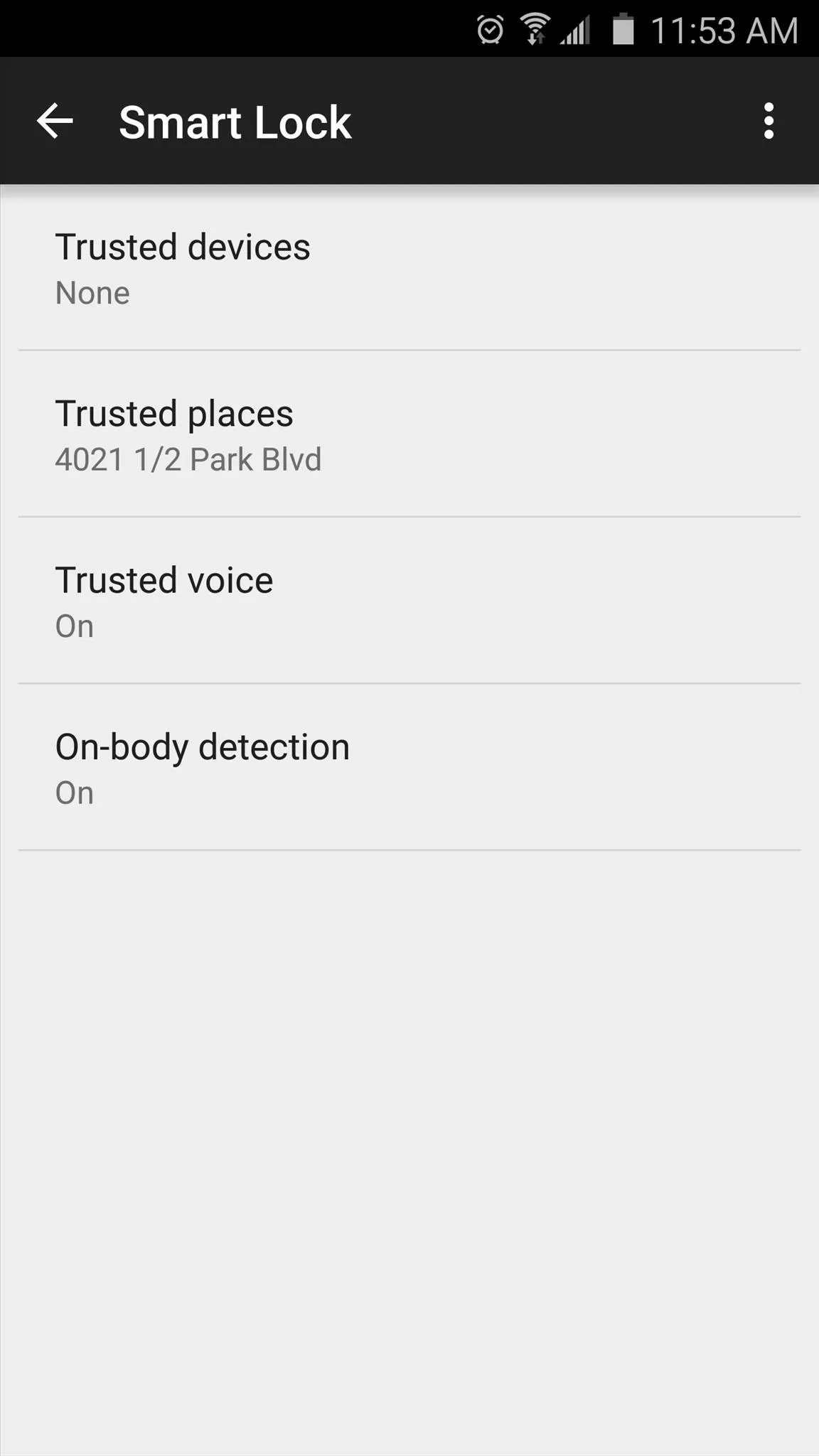
Task: Go back from Smart Lock
Action: [x=55, y=121]
